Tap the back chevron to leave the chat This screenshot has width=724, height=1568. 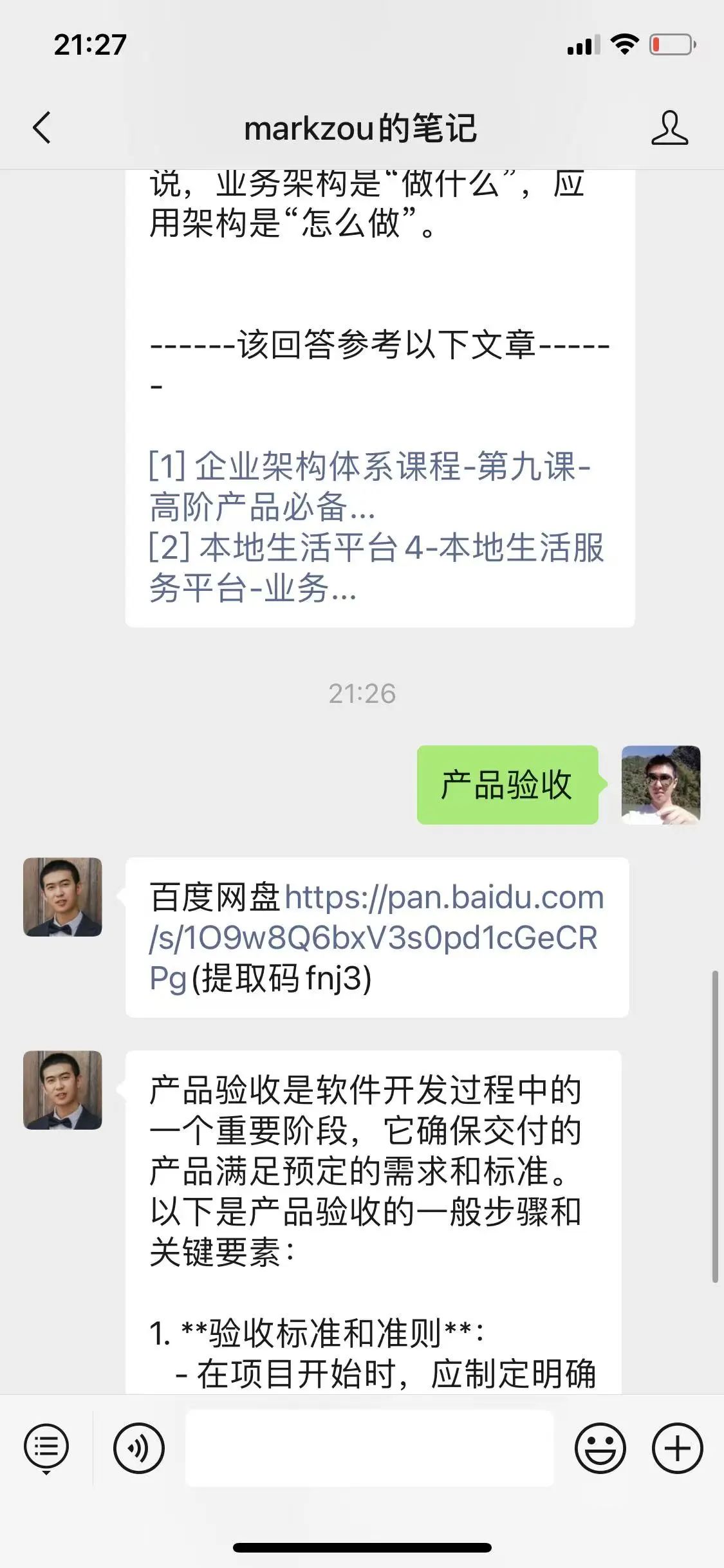41,127
